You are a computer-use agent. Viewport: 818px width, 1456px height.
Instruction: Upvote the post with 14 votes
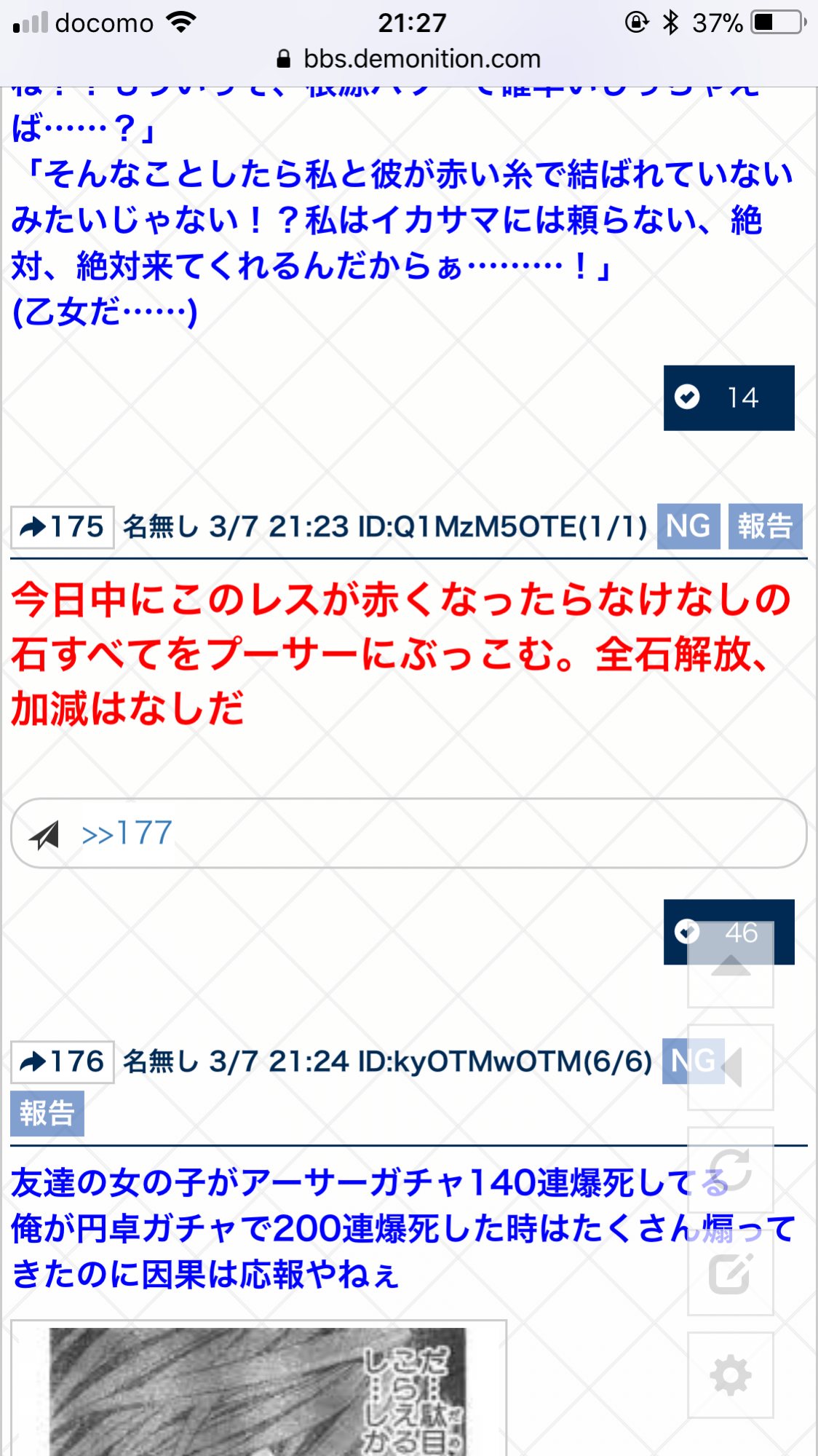pos(728,397)
